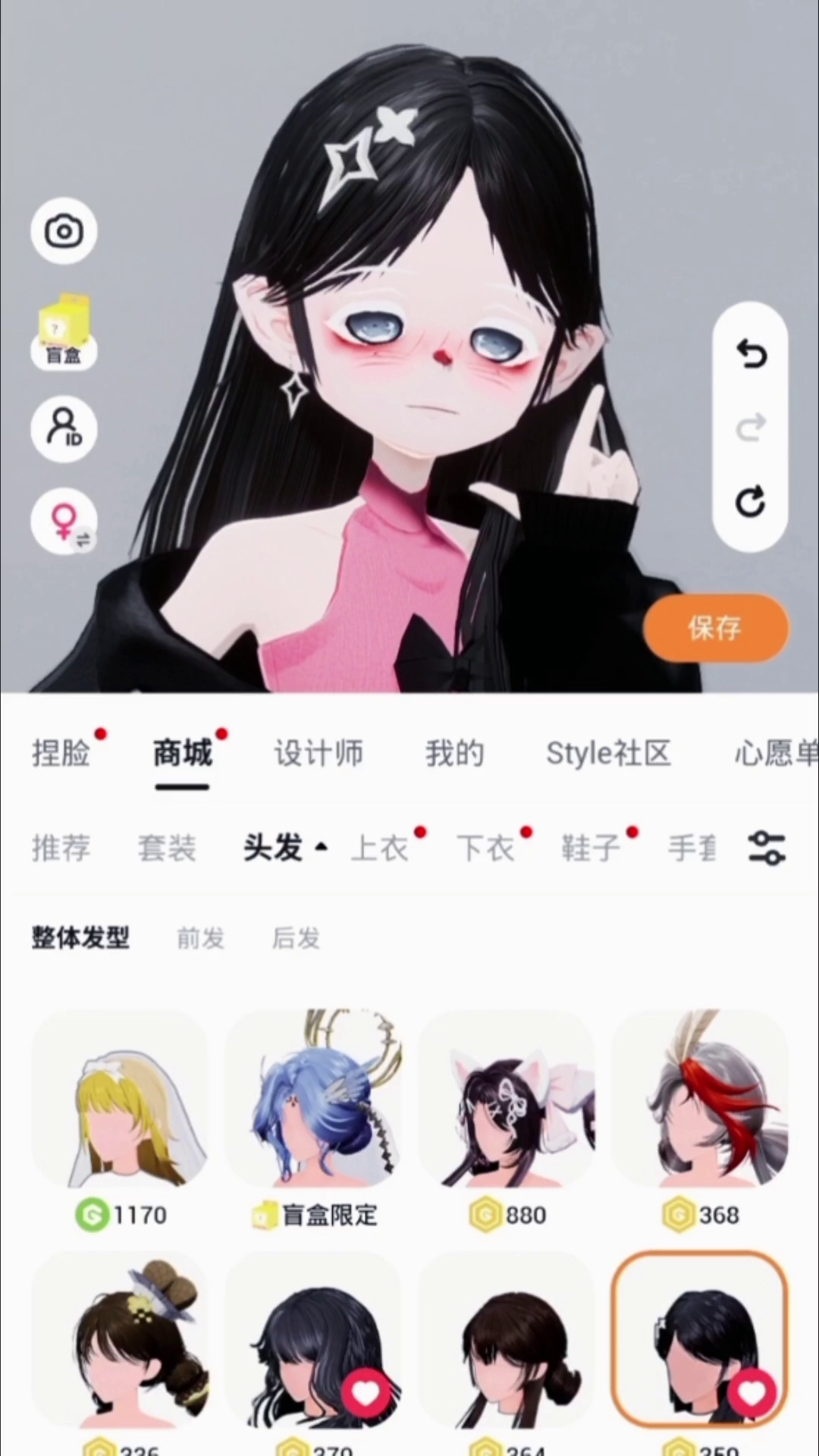Switch to the 捏脸 tab
The height and width of the screenshot is (1456, 819).
61,754
